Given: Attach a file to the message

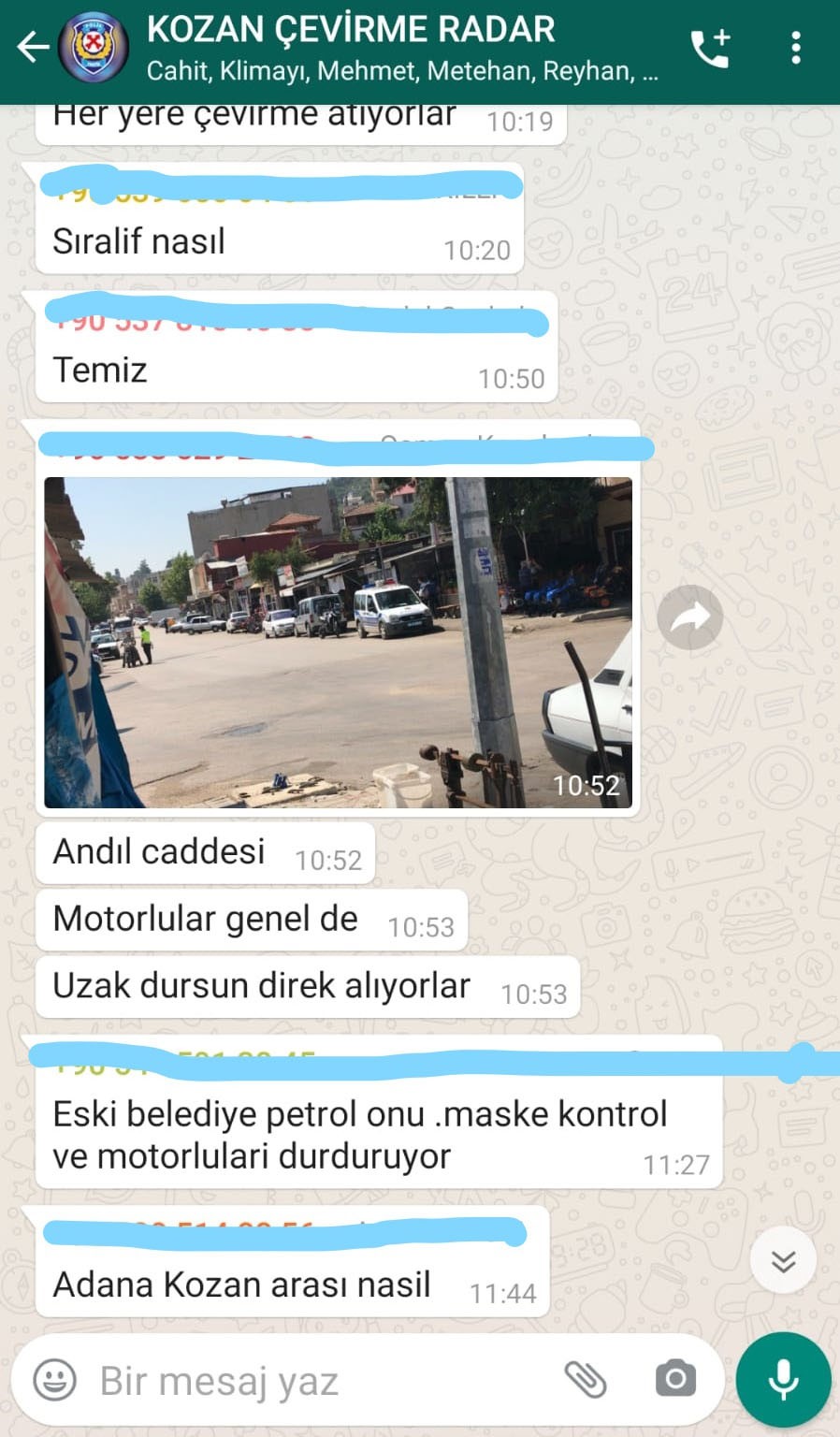Looking at the screenshot, I should 586,1379.
